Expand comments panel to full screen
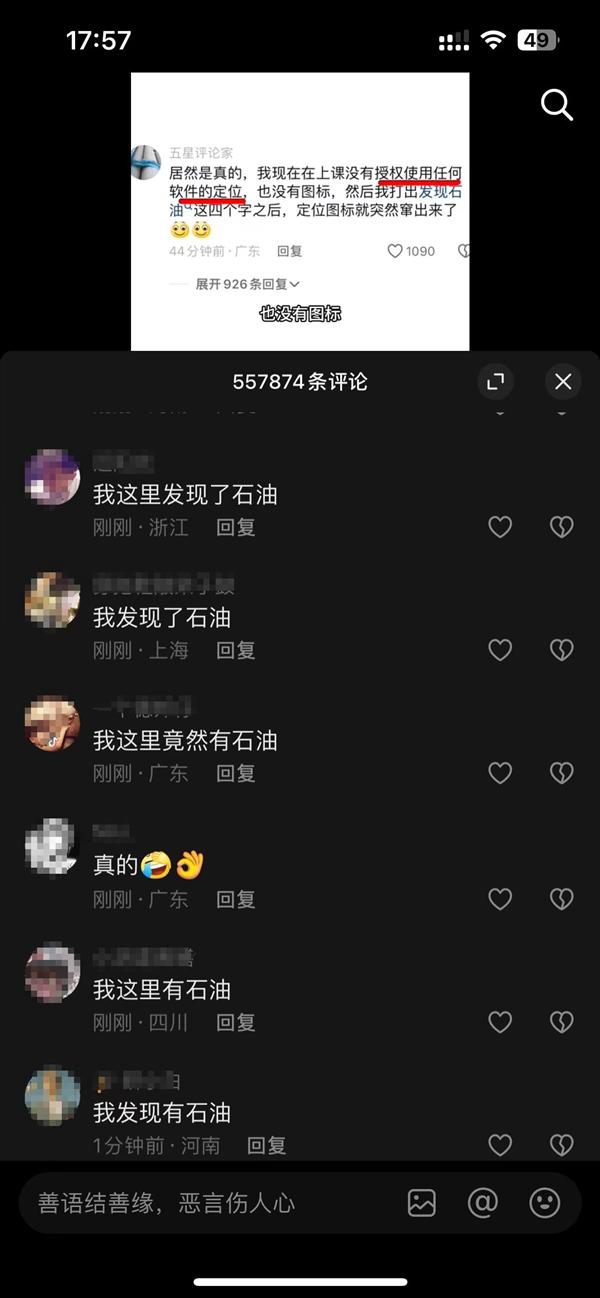The image size is (600, 1298). tap(495, 381)
